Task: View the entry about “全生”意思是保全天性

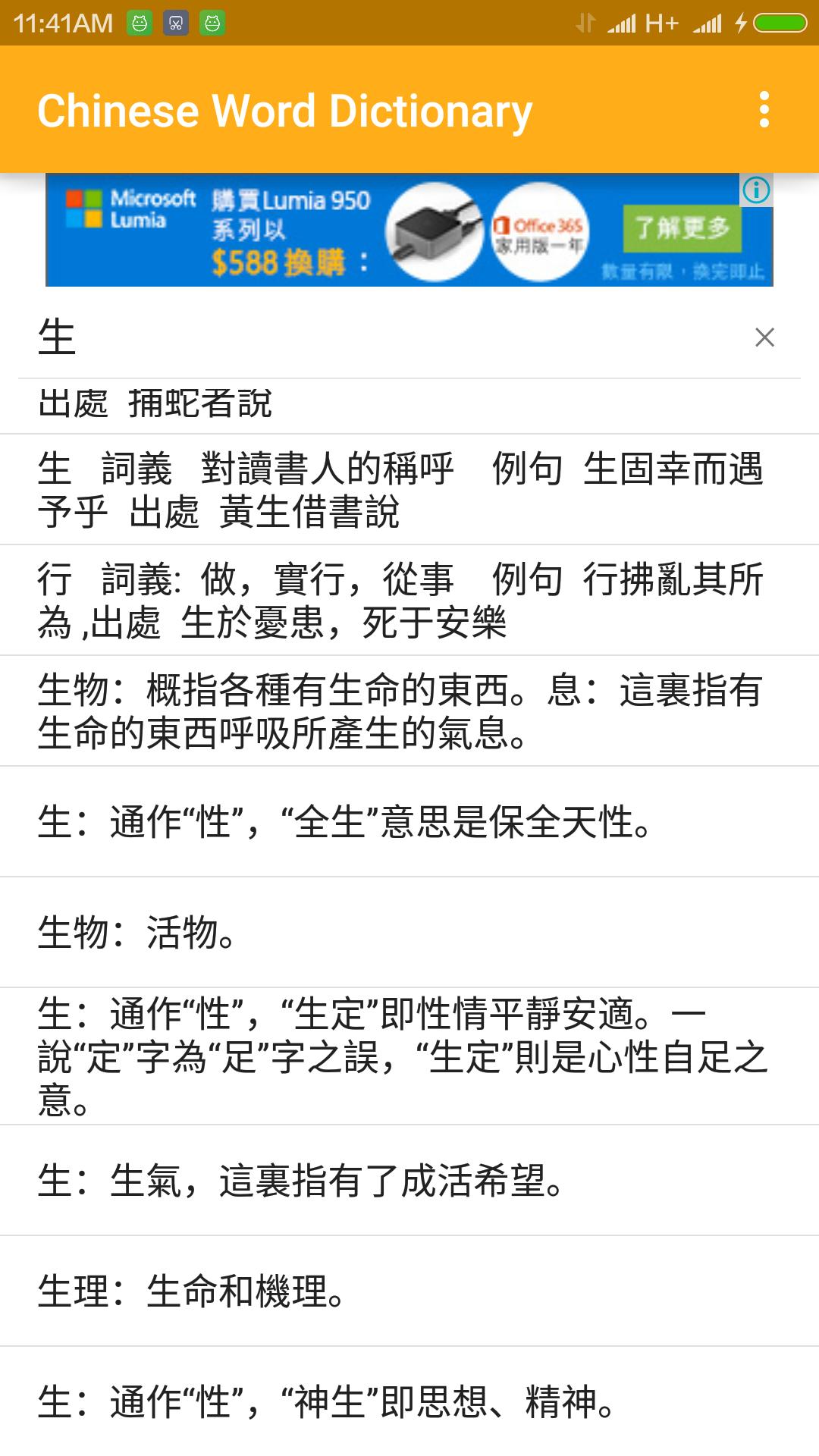Action: click(409, 821)
